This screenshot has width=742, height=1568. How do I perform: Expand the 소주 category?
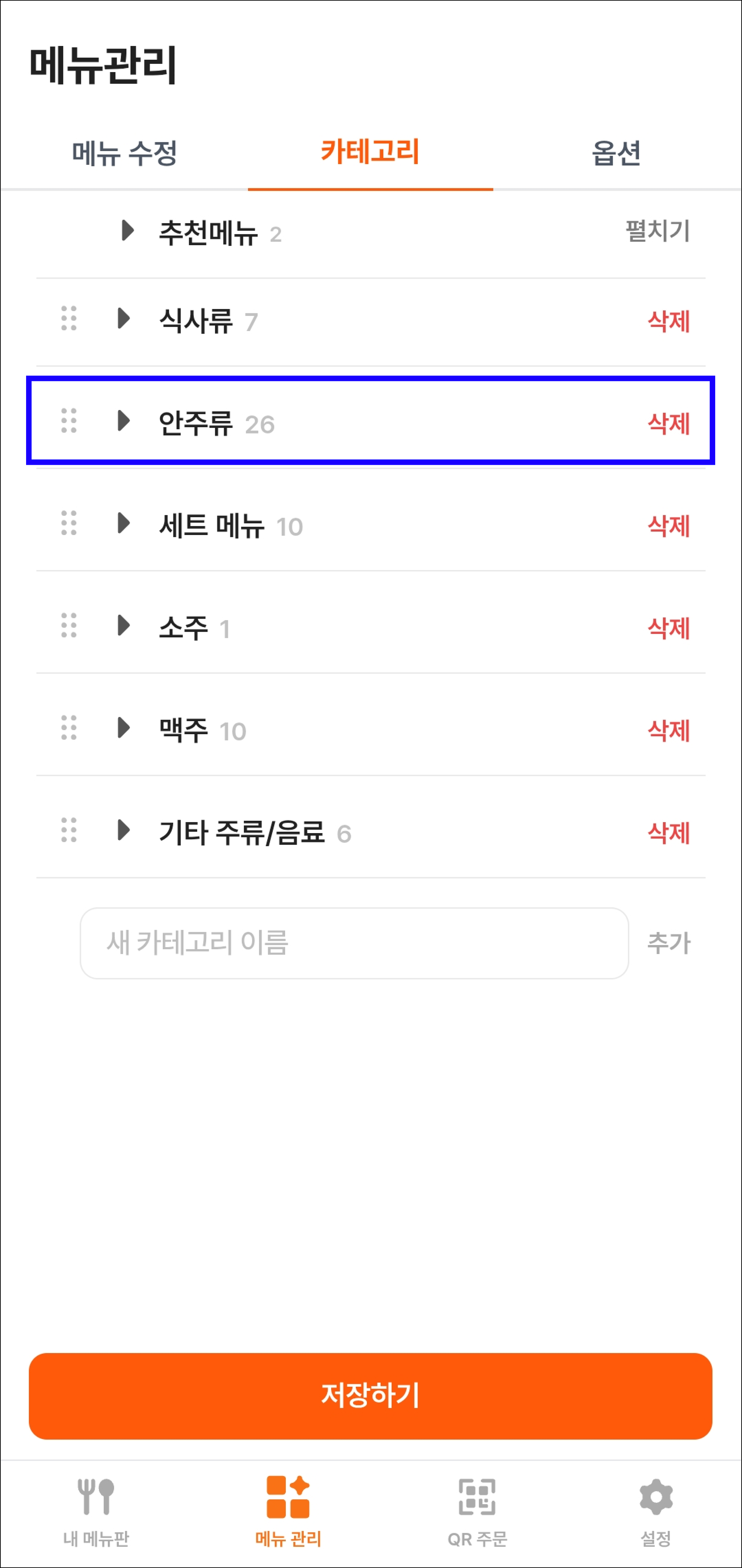pyautogui.click(x=124, y=625)
